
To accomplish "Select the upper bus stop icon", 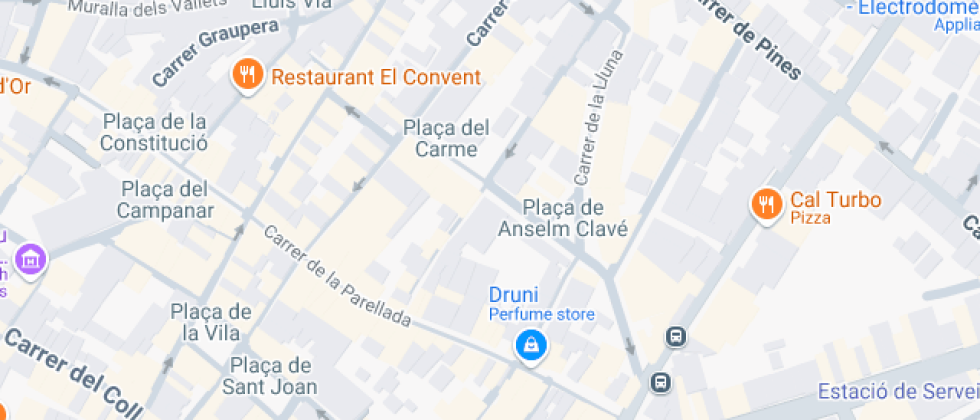I will pyautogui.click(x=676, y=337).
